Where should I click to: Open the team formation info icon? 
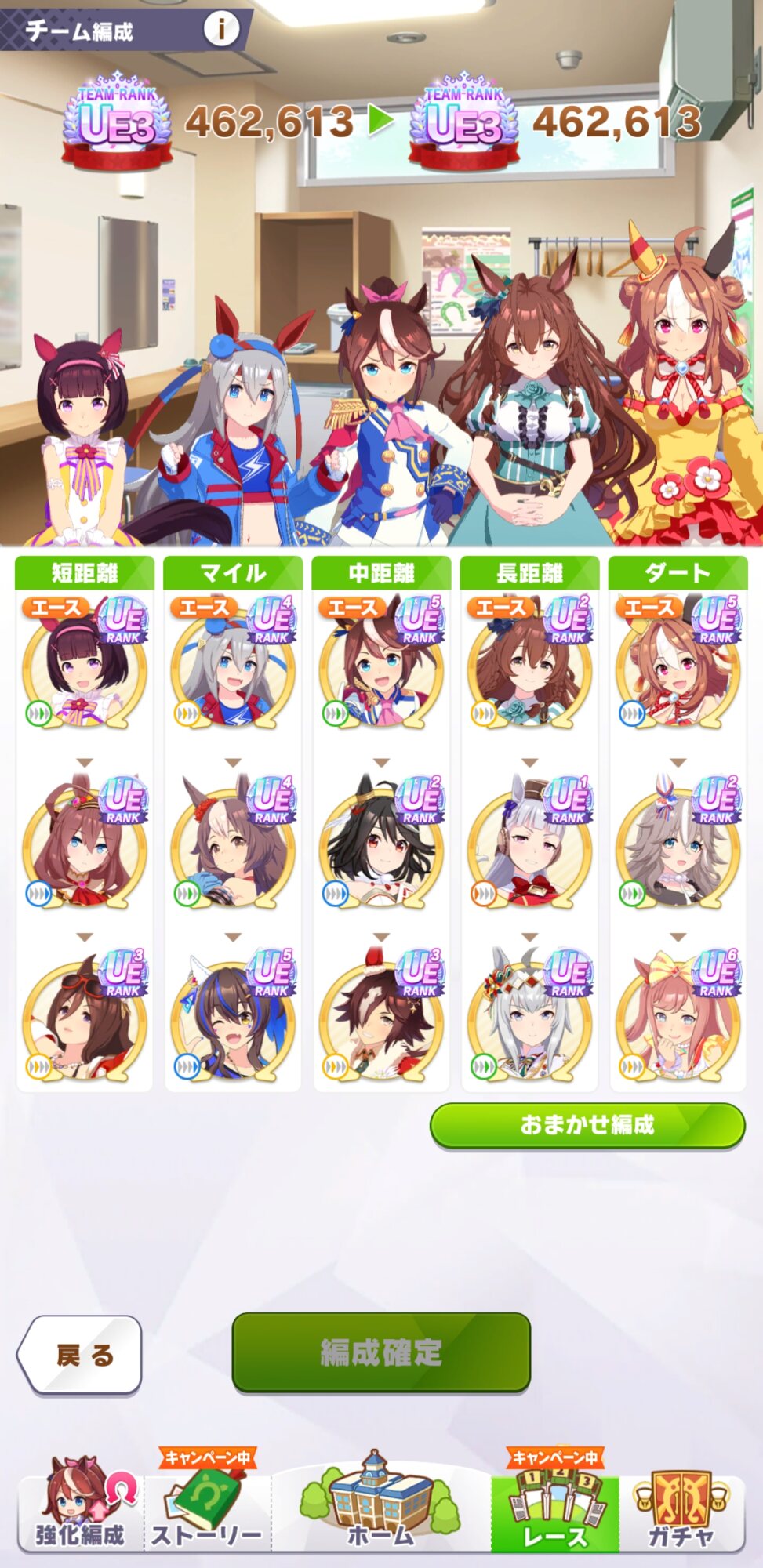221,29
